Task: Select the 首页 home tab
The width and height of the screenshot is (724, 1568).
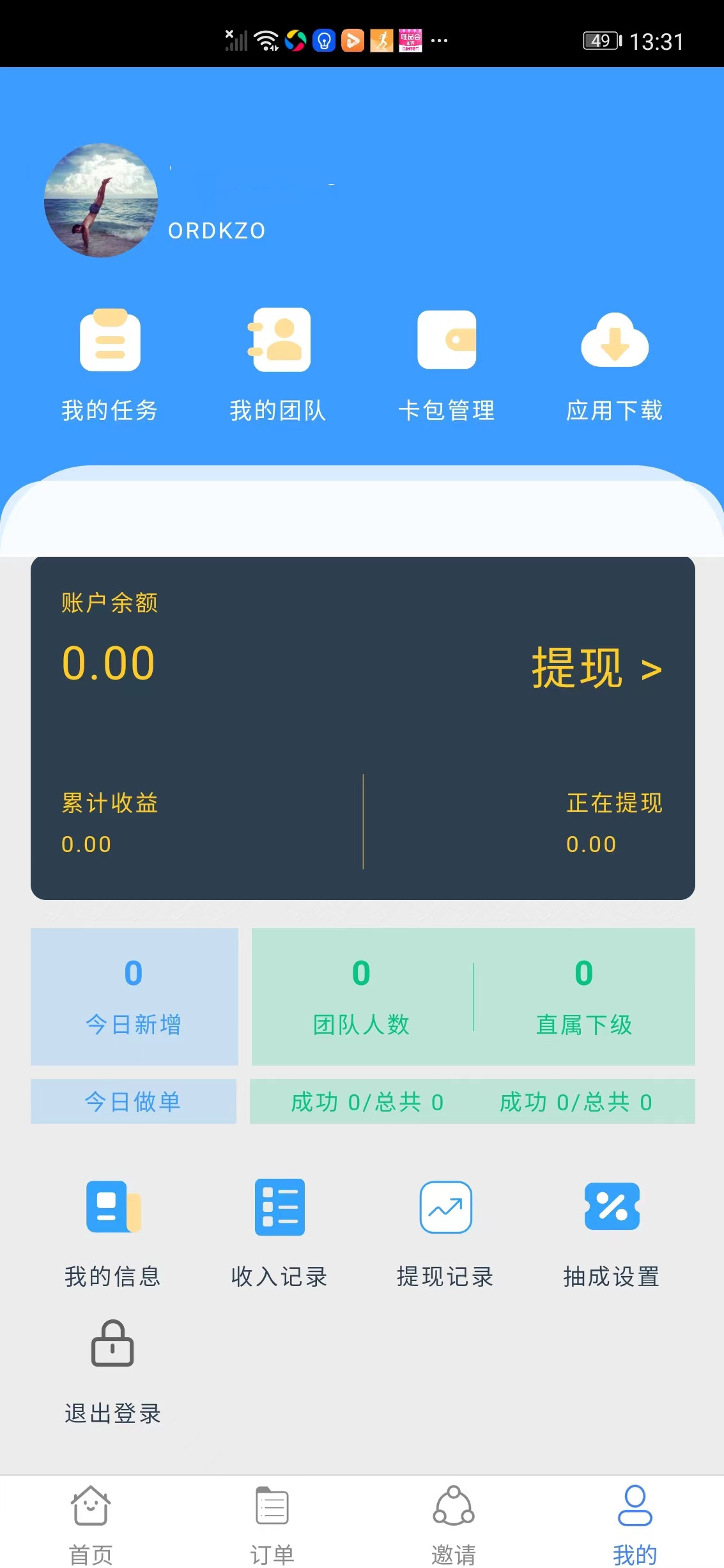Action: pyautogui.click(x=90, y=1528)
